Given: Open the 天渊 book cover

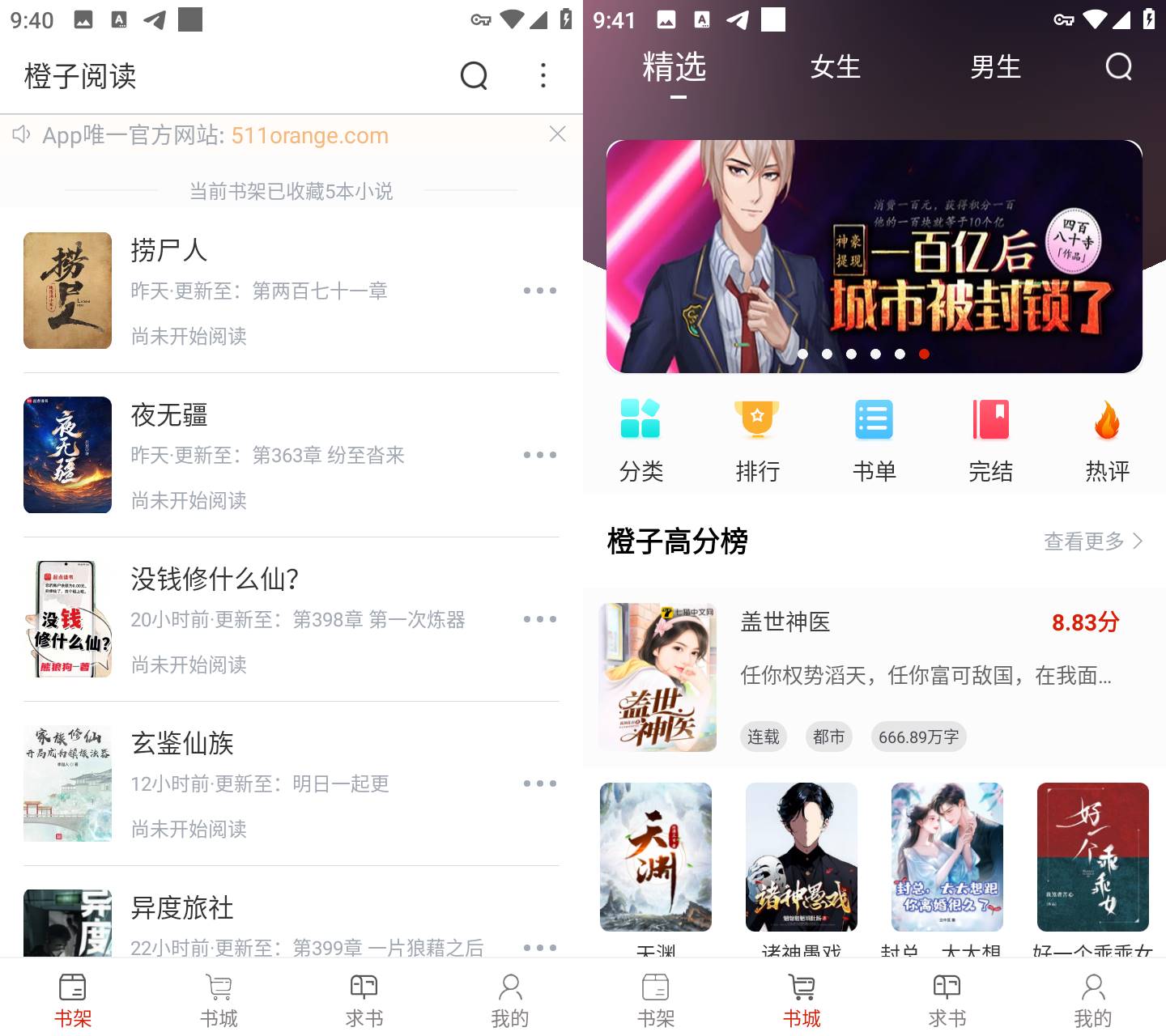Looking at the screenshot, I should [x=655, y=857].
